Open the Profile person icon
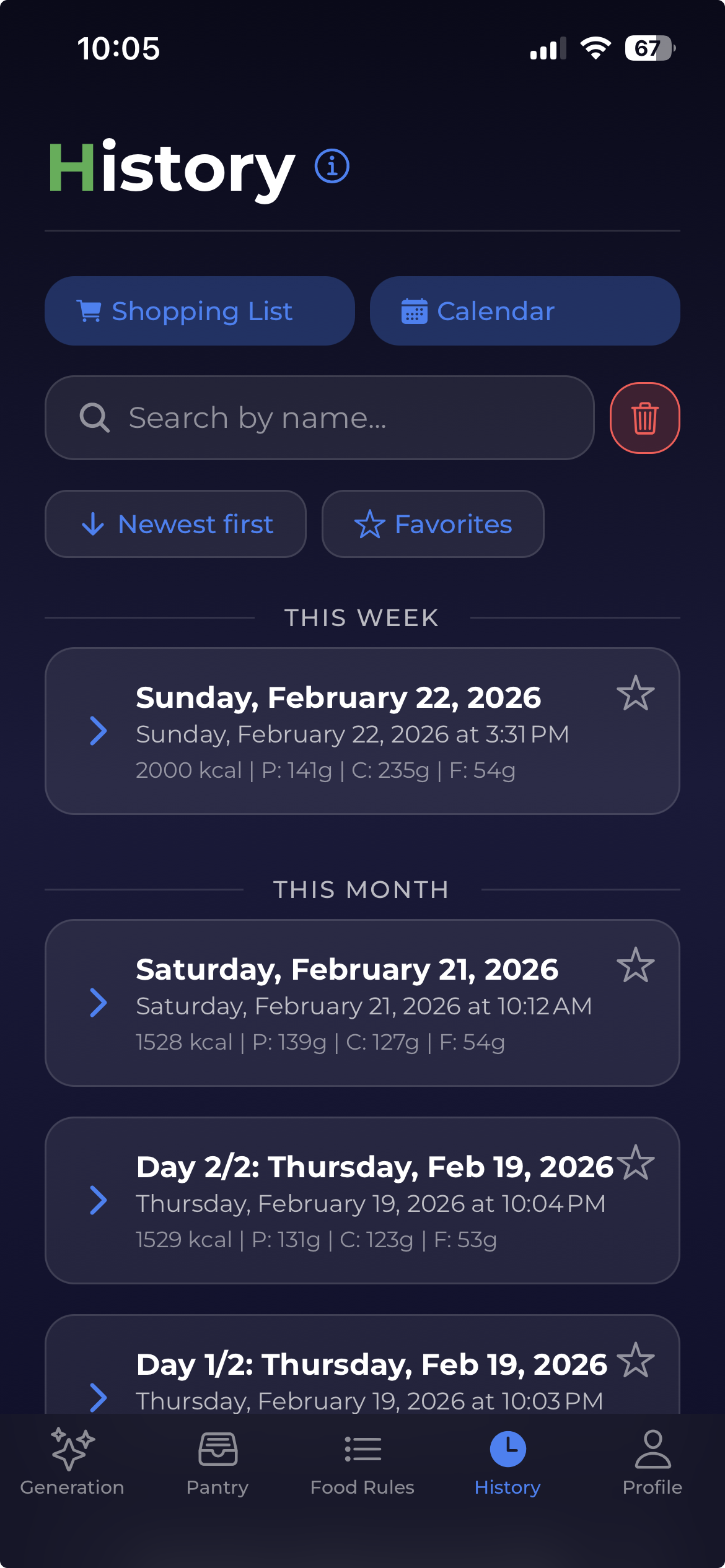 pos(652,1449)
